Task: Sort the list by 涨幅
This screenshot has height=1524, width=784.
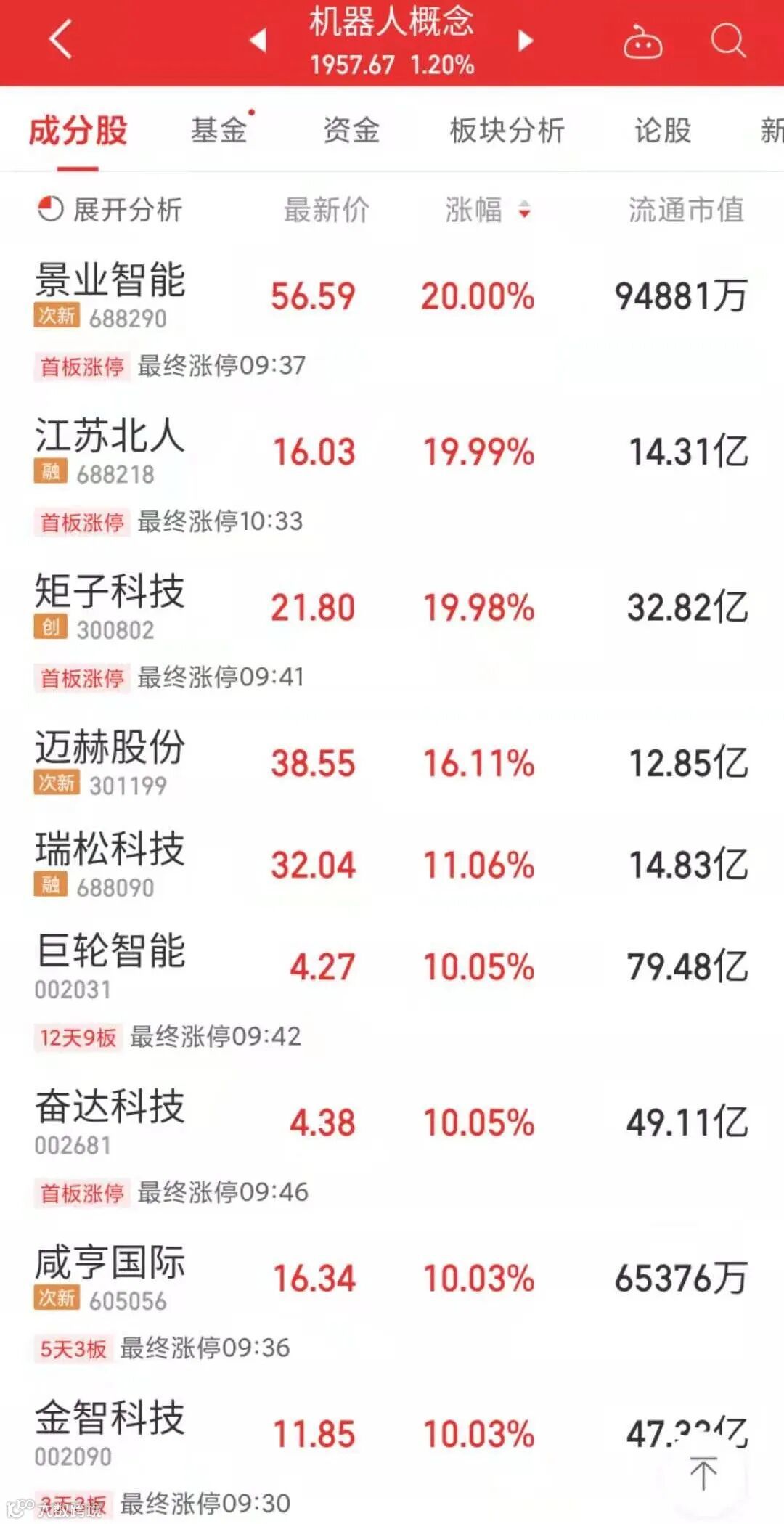Action: (486, 211)
